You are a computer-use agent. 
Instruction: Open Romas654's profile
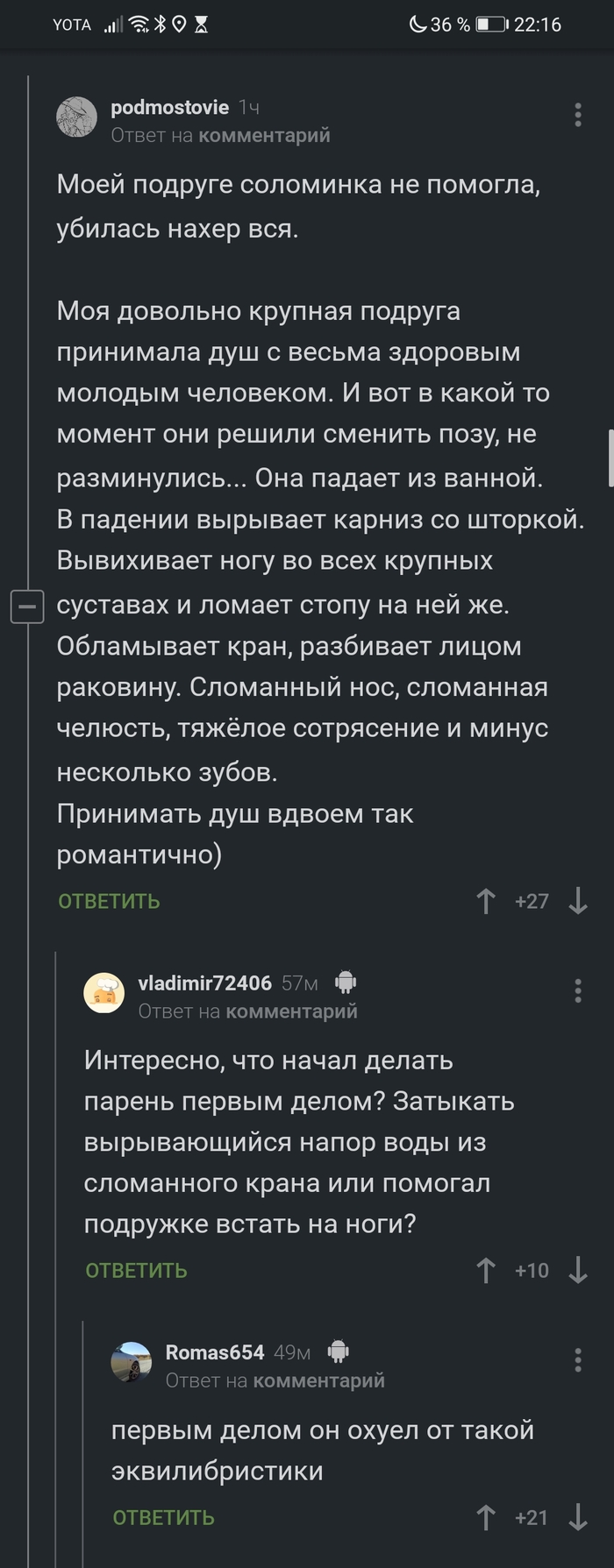[x=215, y=1352]
